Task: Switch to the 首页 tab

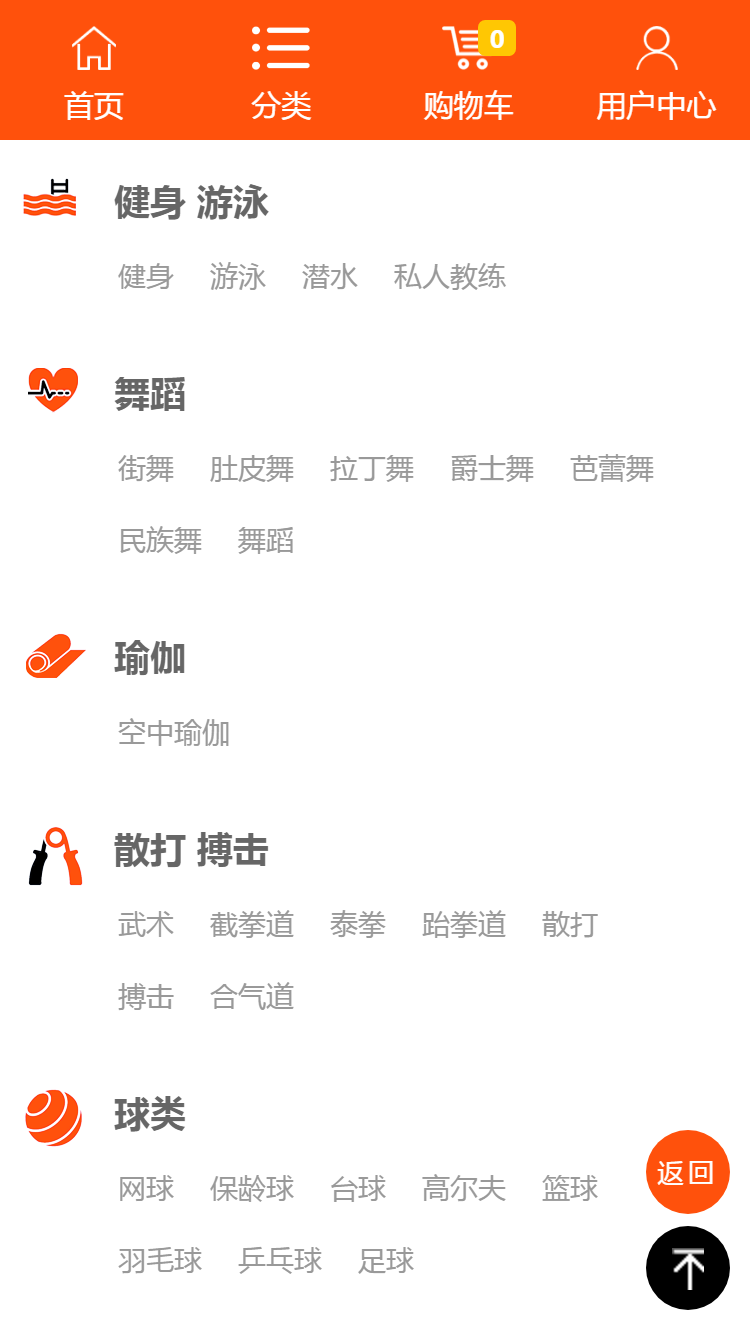Action: (x=93, y=103)
